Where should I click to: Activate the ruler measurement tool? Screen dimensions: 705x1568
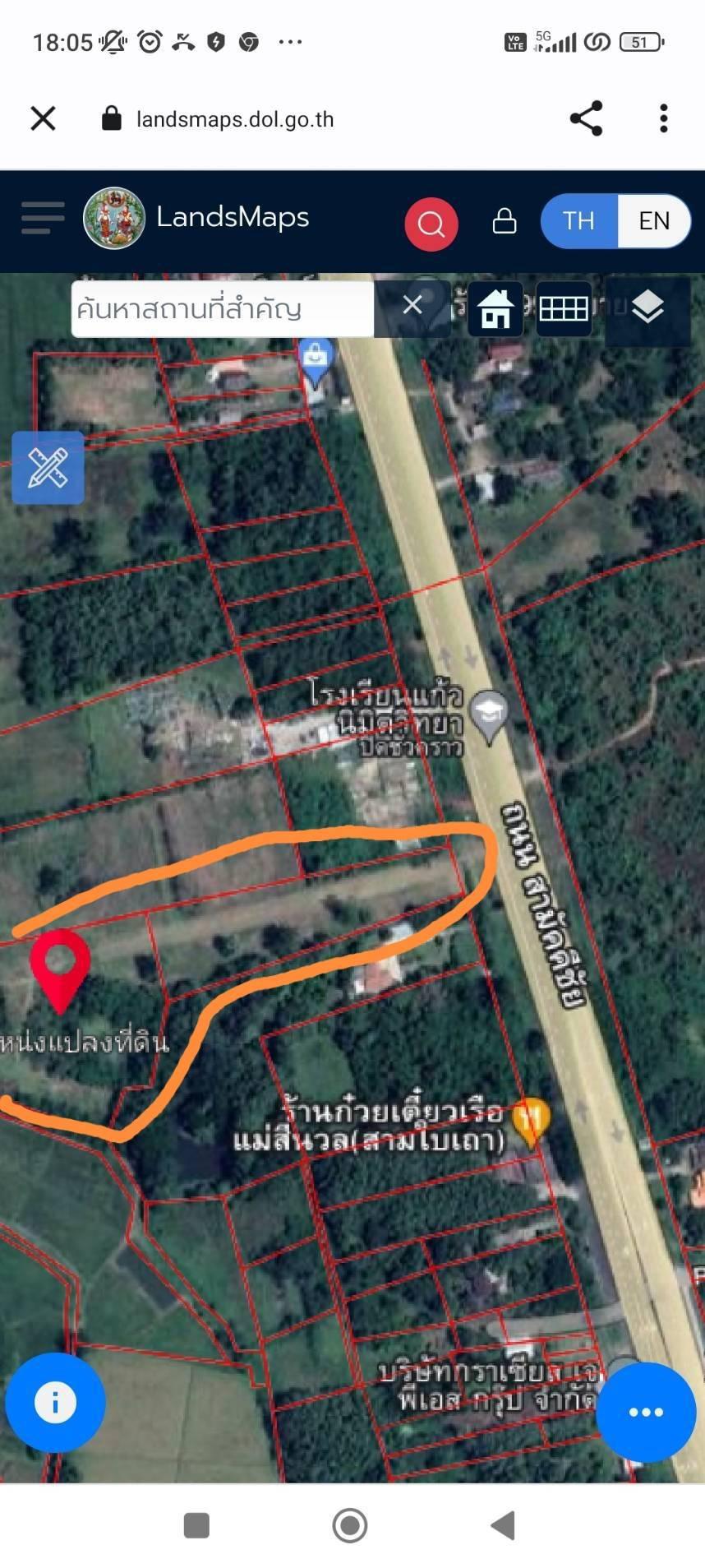pos(48,467)
